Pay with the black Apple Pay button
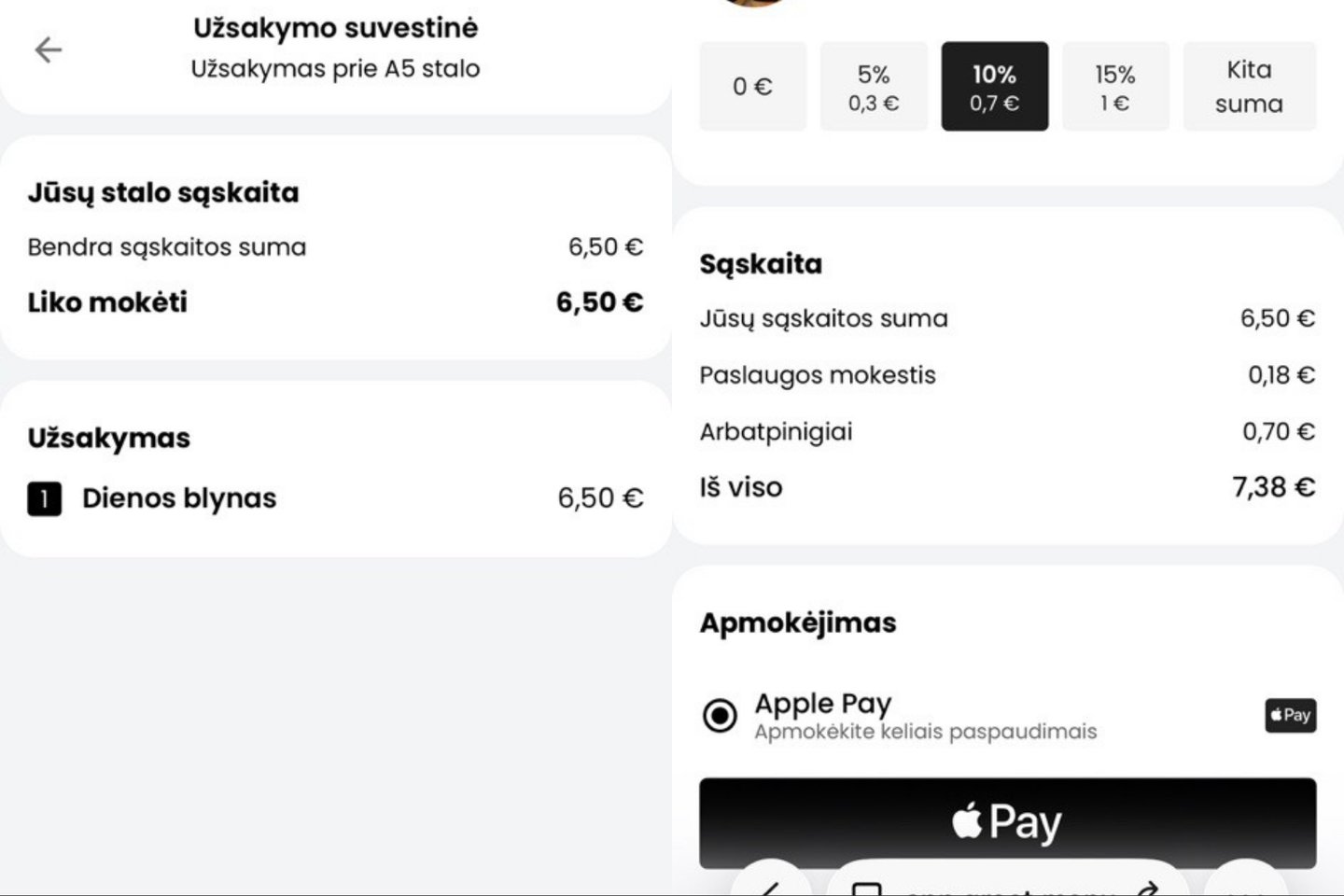1344x896 pixels. pyautogui.click(x=1008, y=823)
